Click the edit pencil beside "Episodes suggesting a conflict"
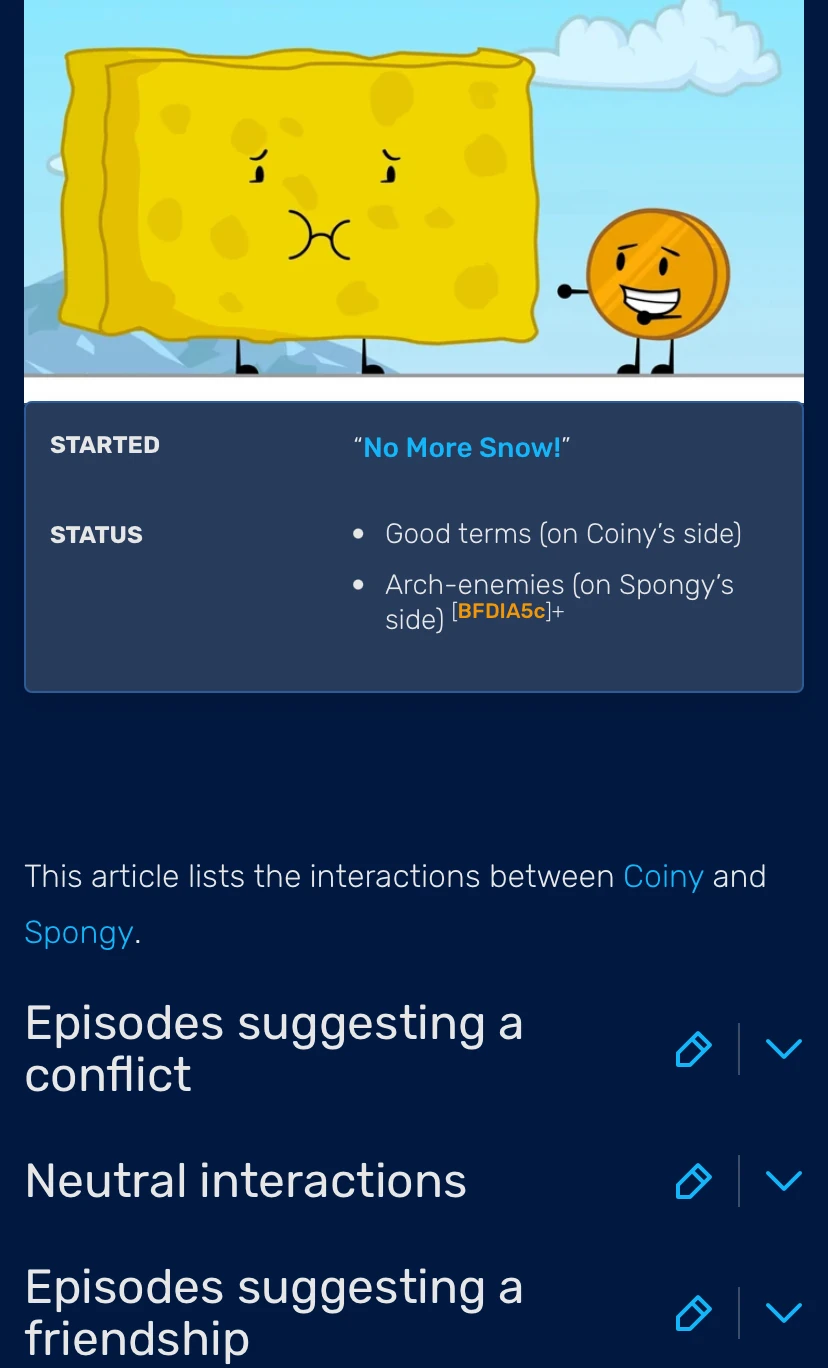 (693, 1049)
